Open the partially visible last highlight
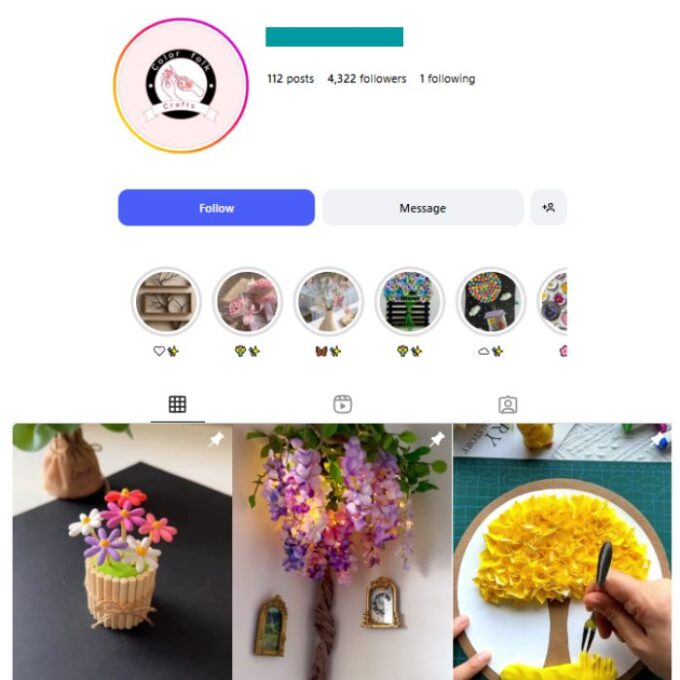Screen dimensions: 680x680 [x=555, y=301]
